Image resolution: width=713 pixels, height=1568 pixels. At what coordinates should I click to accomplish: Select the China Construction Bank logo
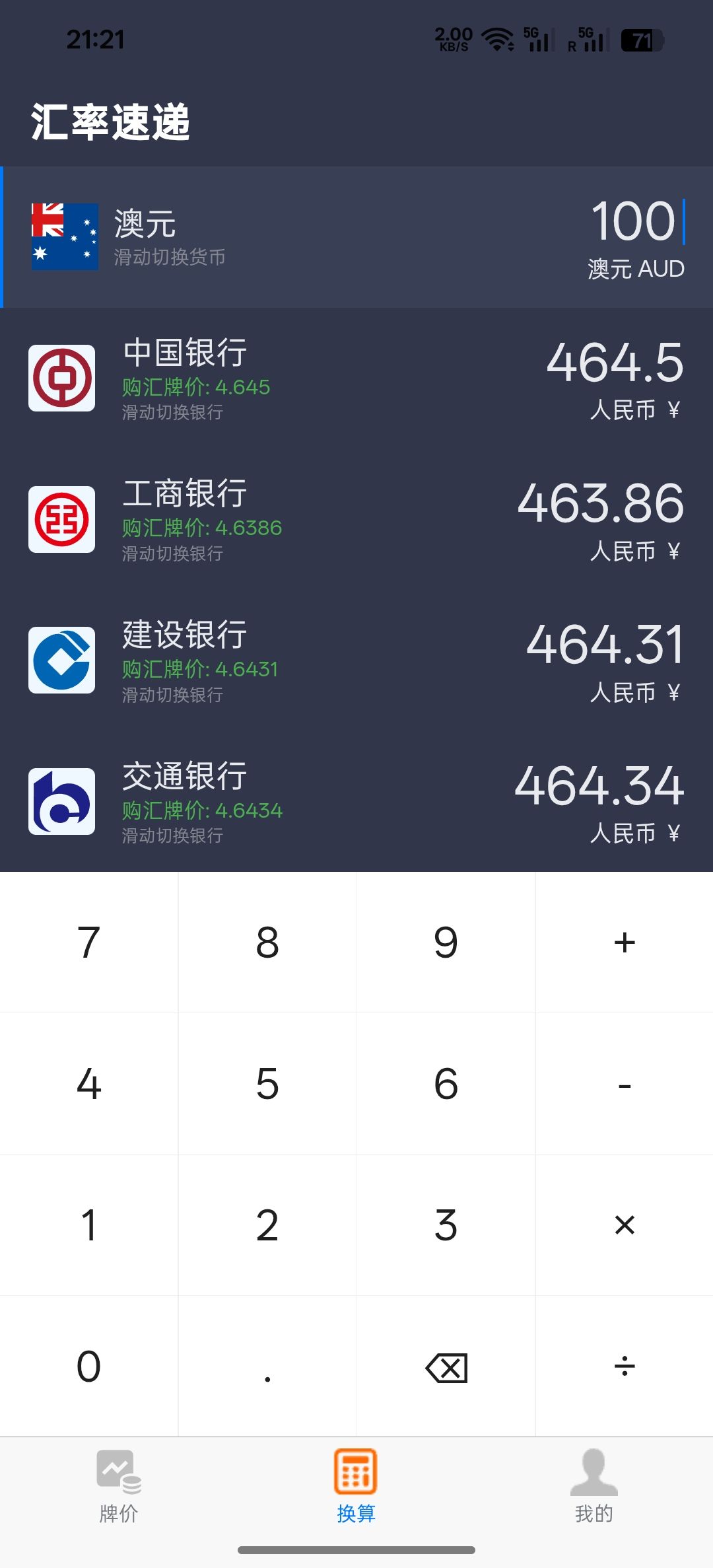click(x=63, y=660)
